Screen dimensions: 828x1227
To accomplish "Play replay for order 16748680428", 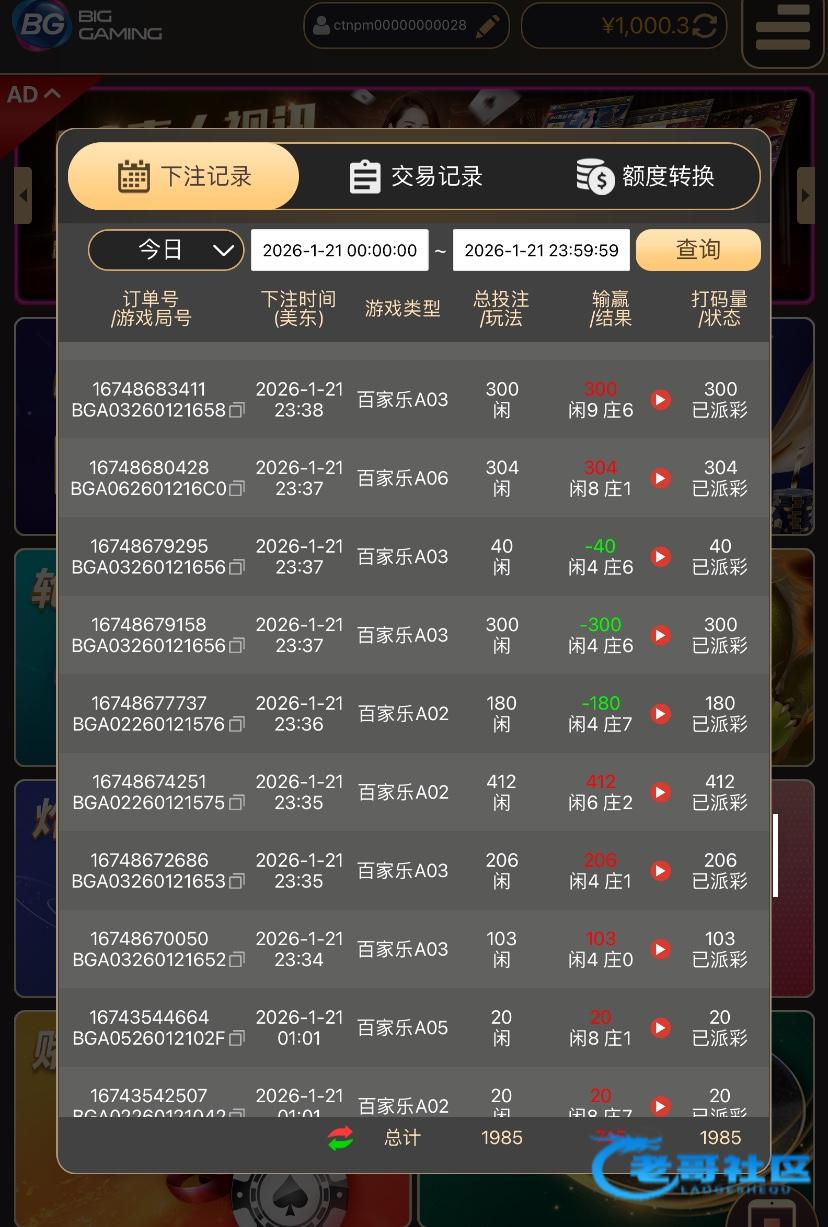I will coord(660,479).
